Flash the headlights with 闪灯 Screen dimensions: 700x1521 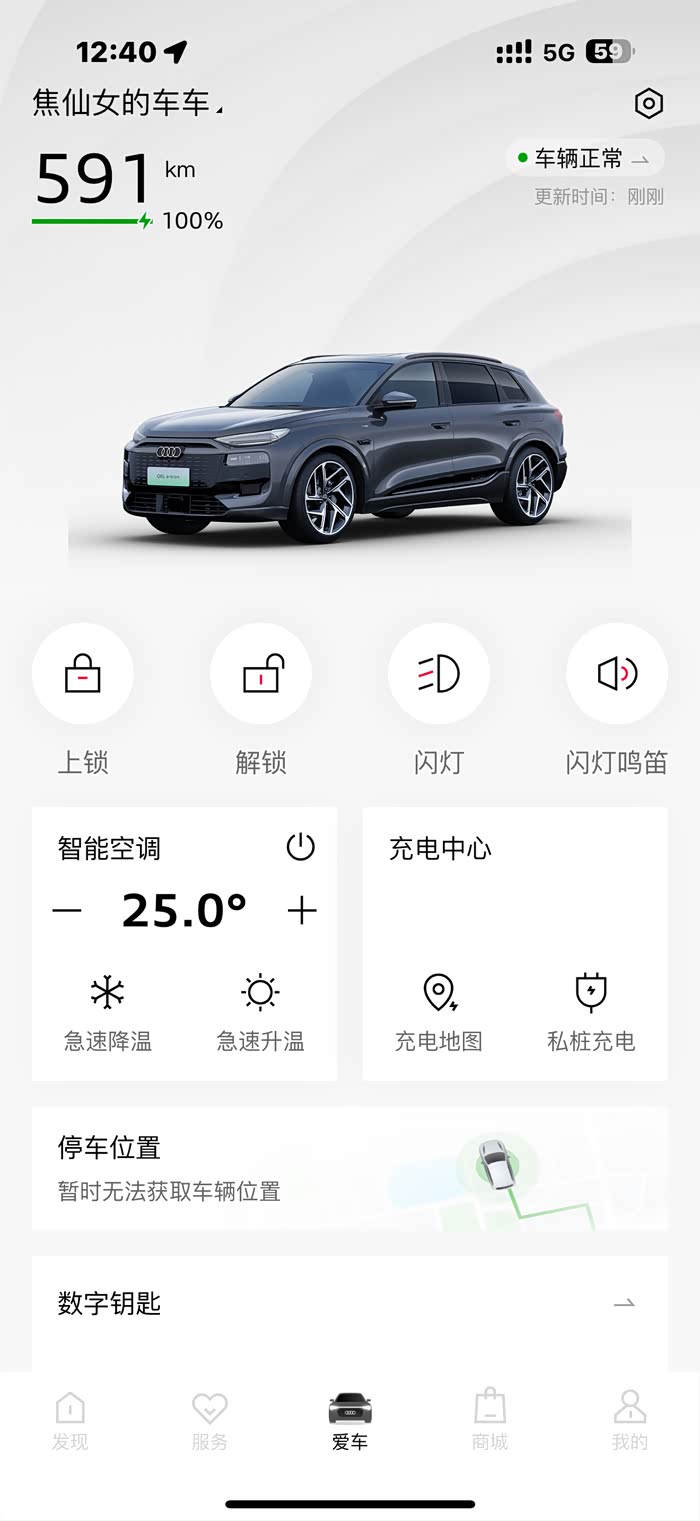tap(438, 675)
